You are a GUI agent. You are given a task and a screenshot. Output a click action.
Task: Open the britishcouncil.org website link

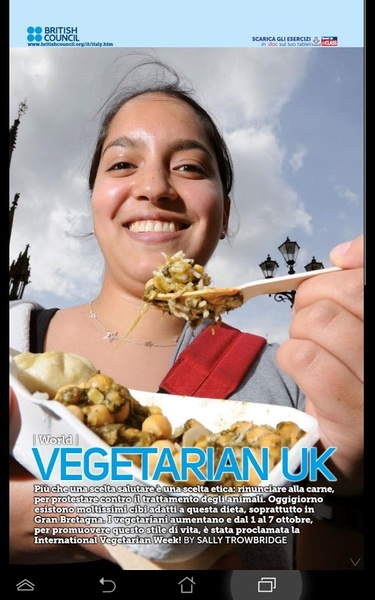point(70,44)
